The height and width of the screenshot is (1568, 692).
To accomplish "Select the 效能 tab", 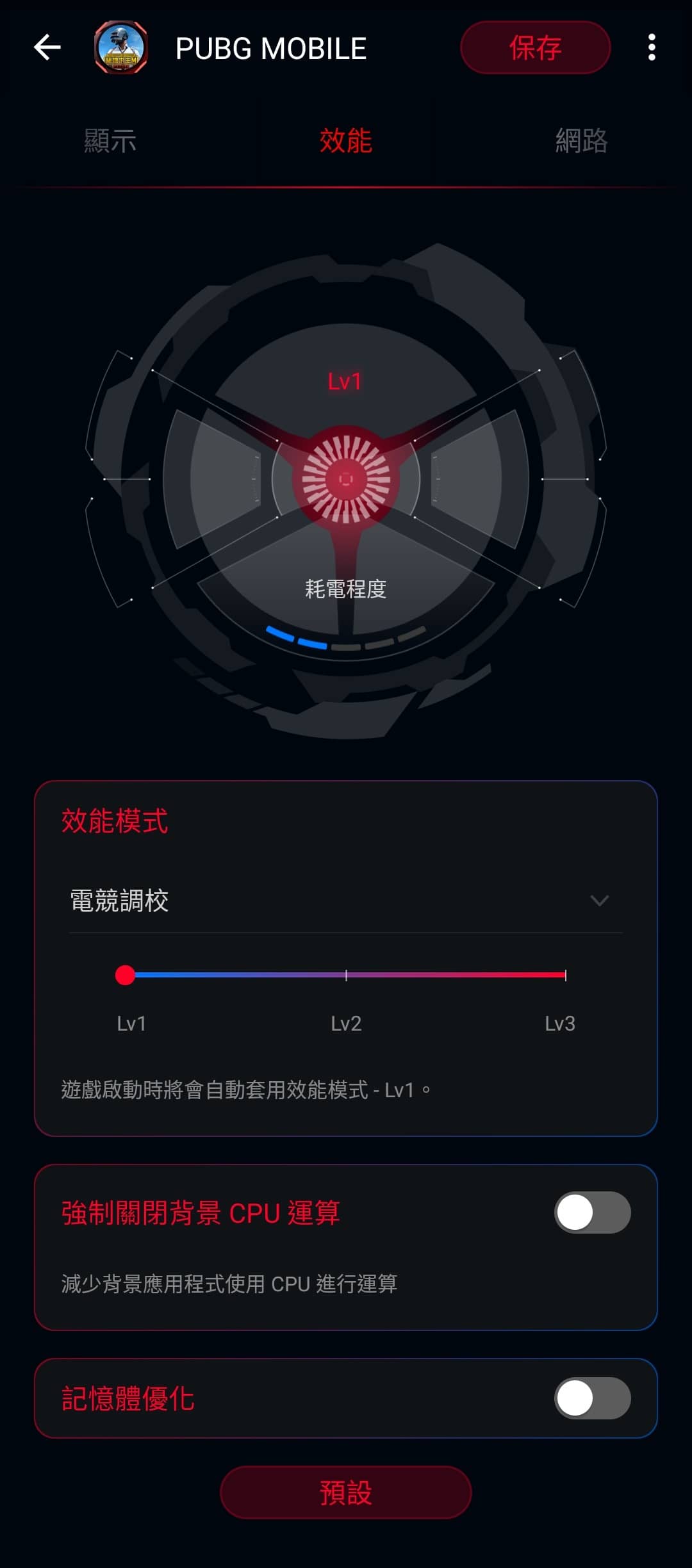I will 346,141.
